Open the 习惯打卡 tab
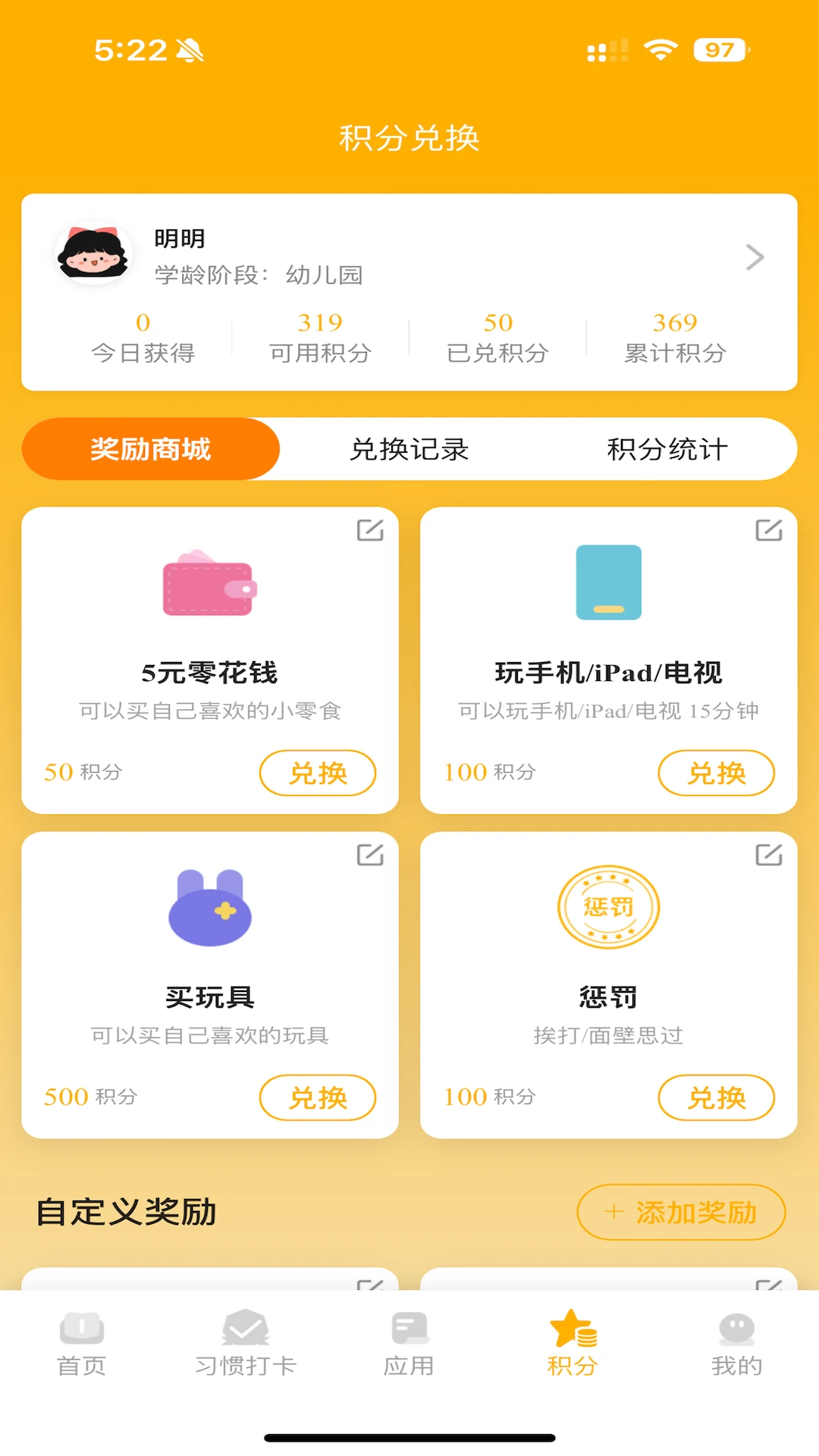Screen dimensions: 819x1456 (245, 1344)
